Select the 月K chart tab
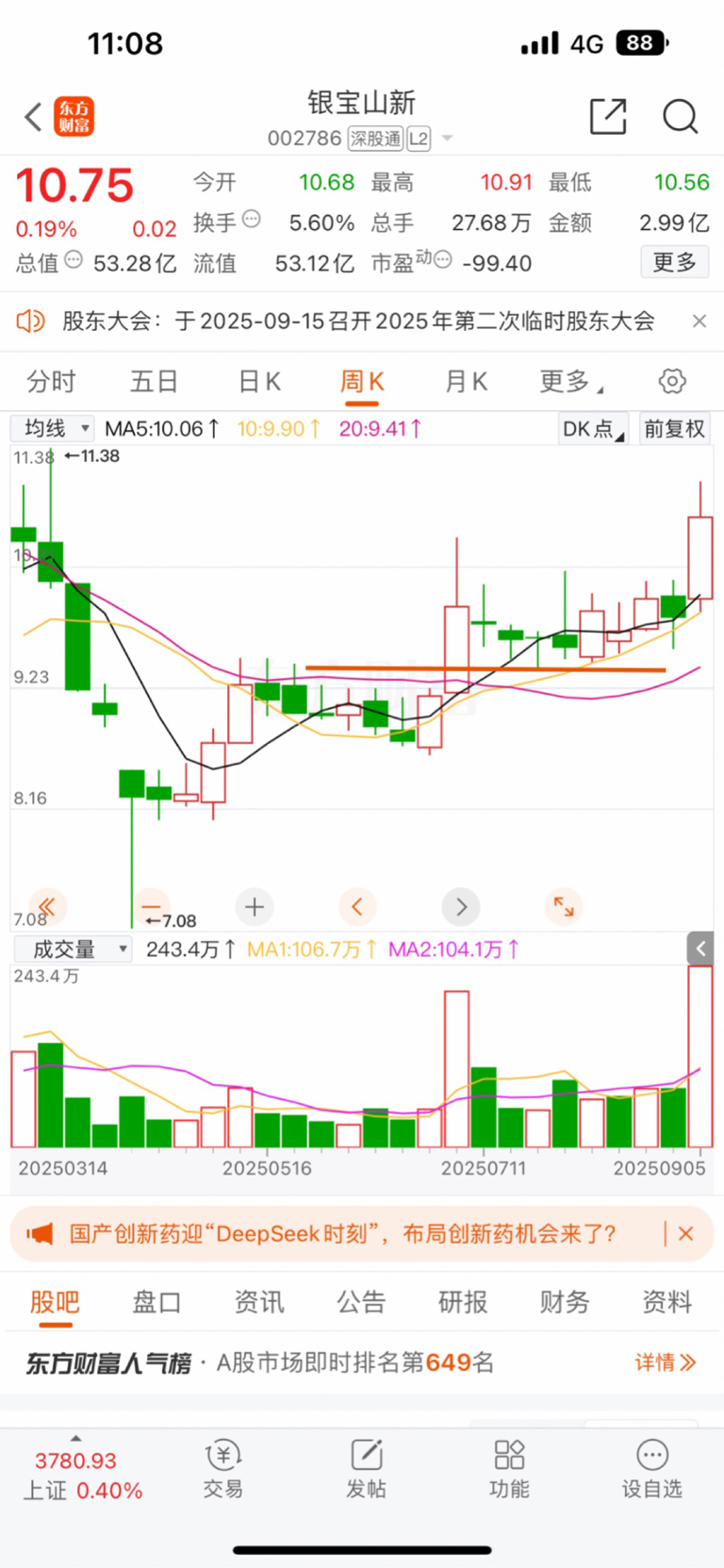The width and height of the screenshot is (724, 1568). [466, 382]
